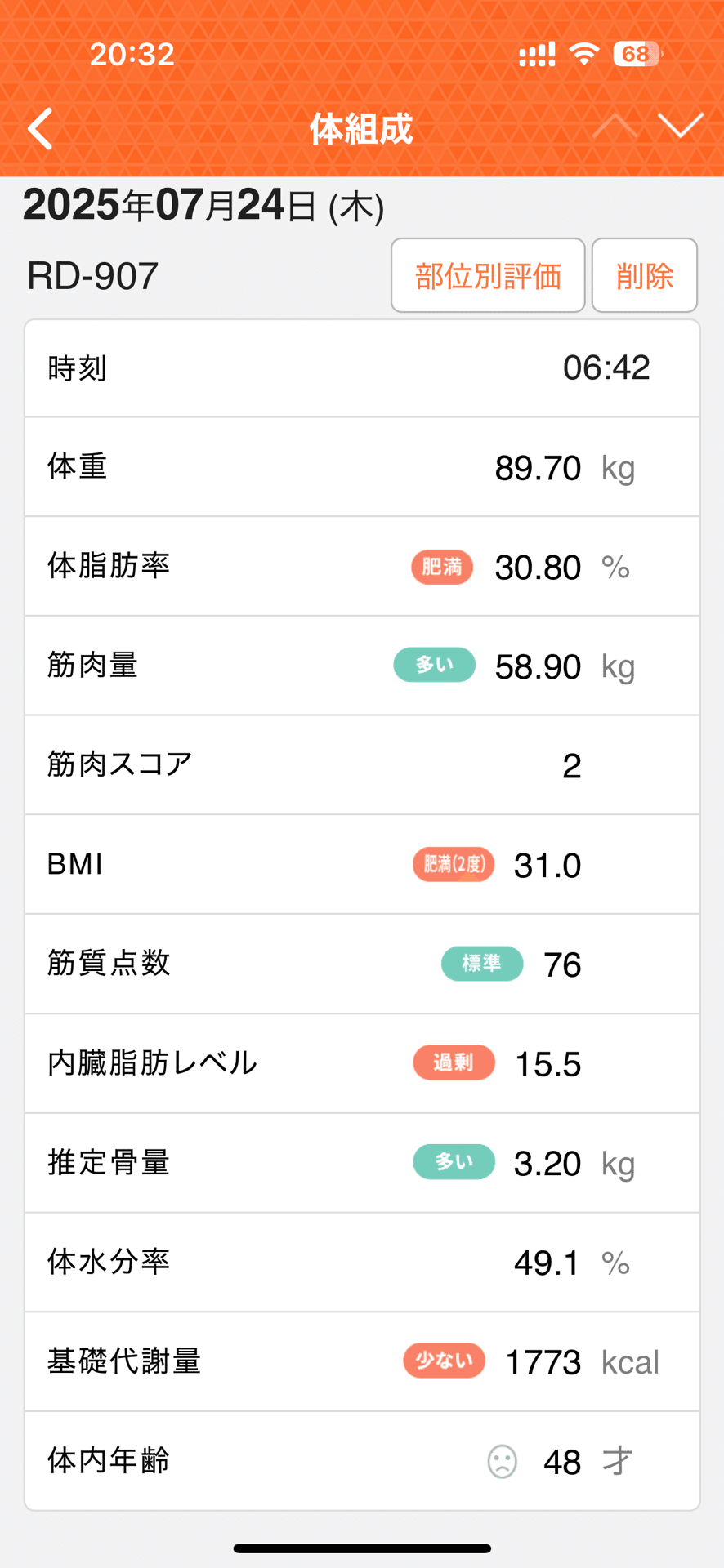Select the 過剰 badge on 内臓脂肪レベル row

pyautogui.click(x=454, y=1063)
